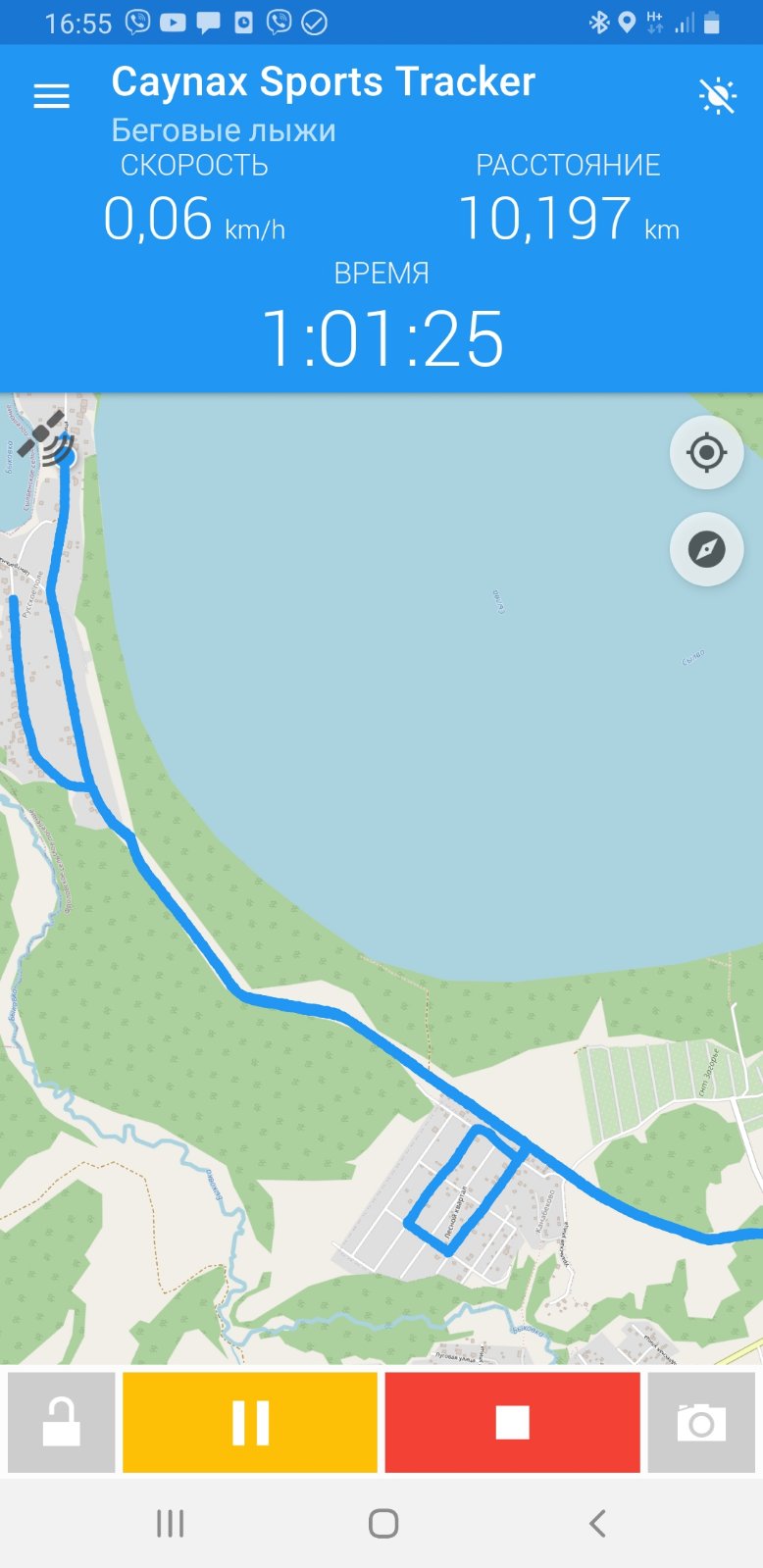This screenshot has width=763, height=1568.
Task: Go back using the system back button
Action: click(x=597, y=1523)
